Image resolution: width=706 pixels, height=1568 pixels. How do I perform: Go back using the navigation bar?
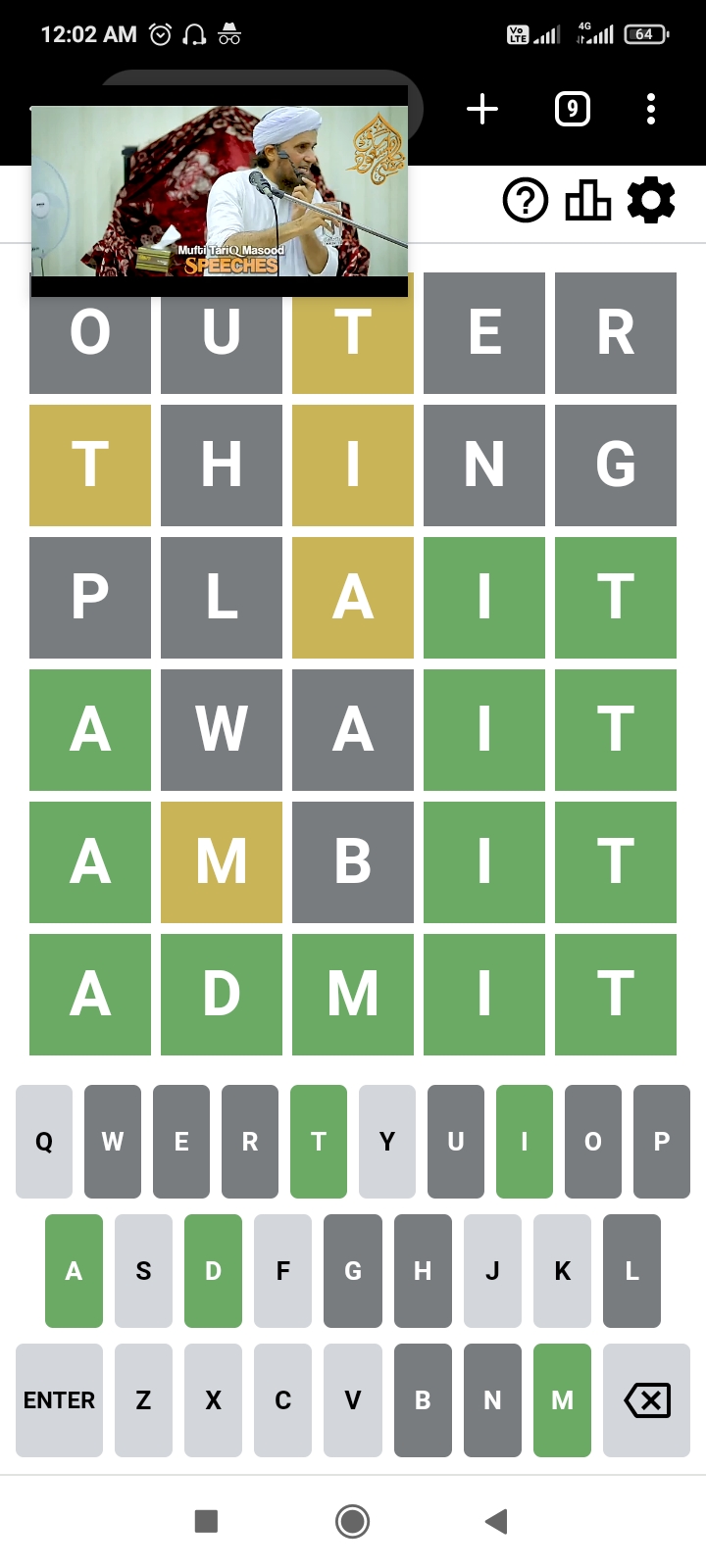click(496, 1521)
